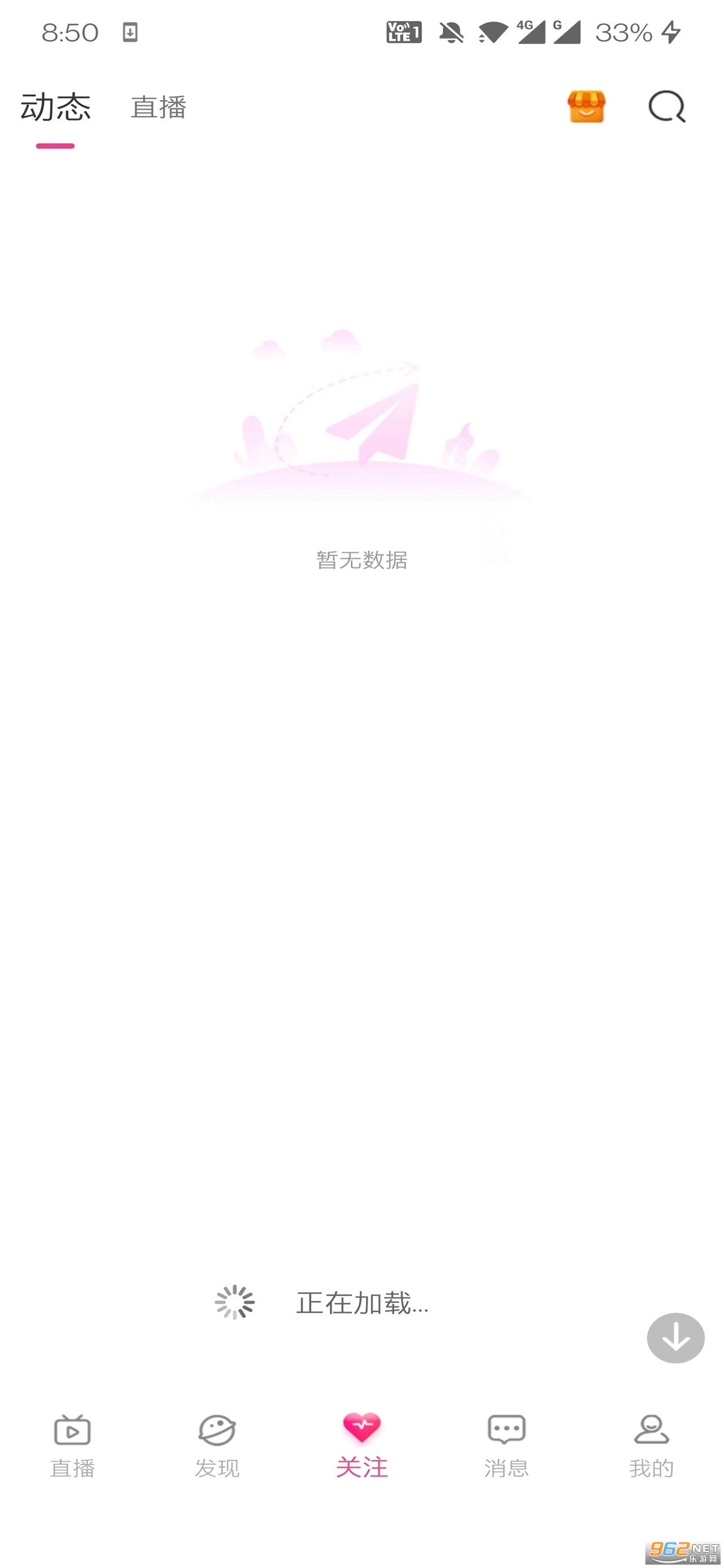Open the orange shop icon

tap(587, 106)
